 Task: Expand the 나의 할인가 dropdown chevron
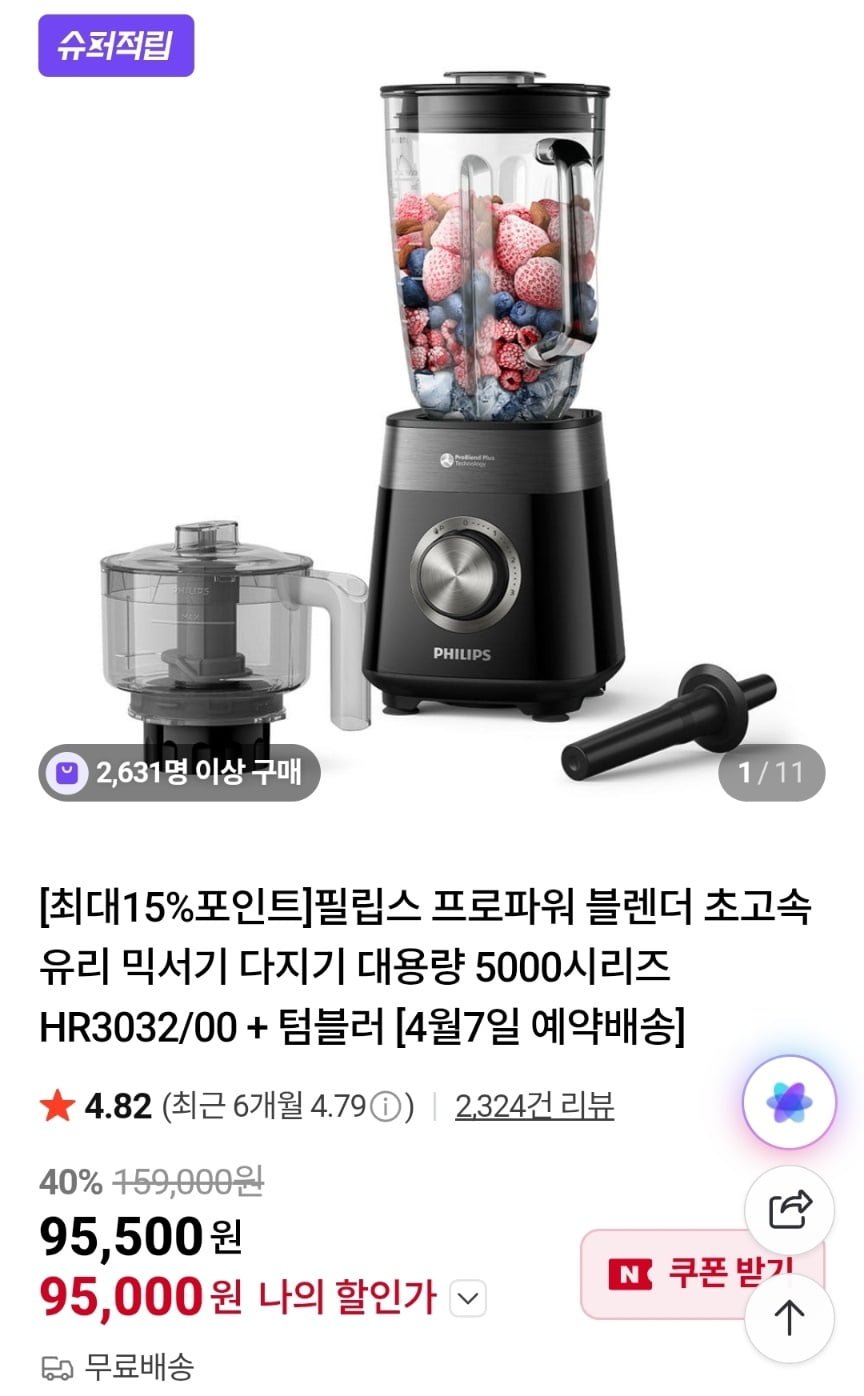pyautogui.click(x=467, y=1300)
